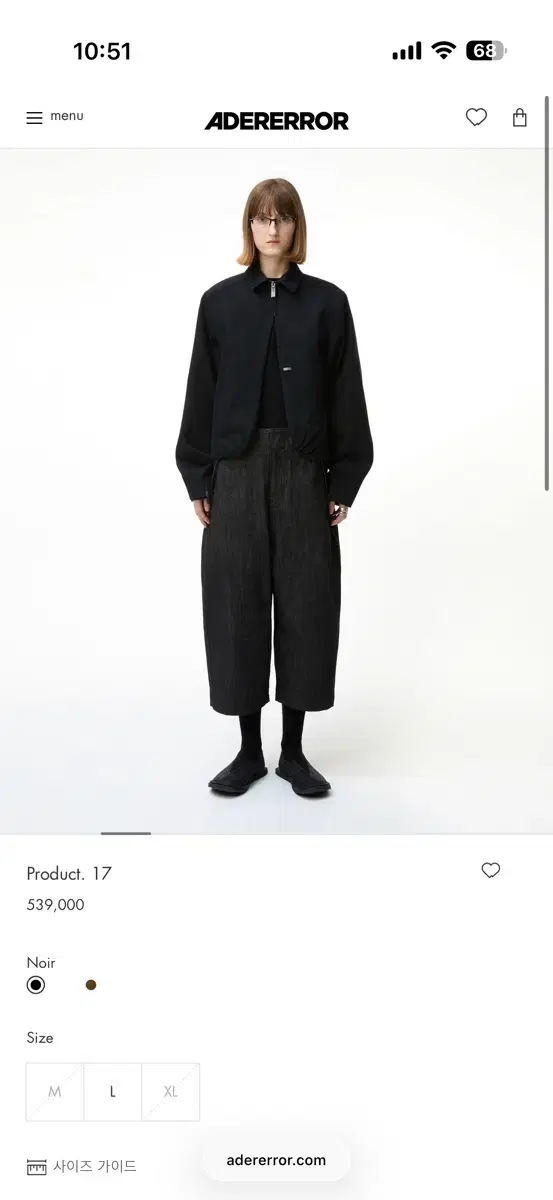This screenshot has height=1200, width=553.
Task: Choose size XL
Action: [170, 1092]
